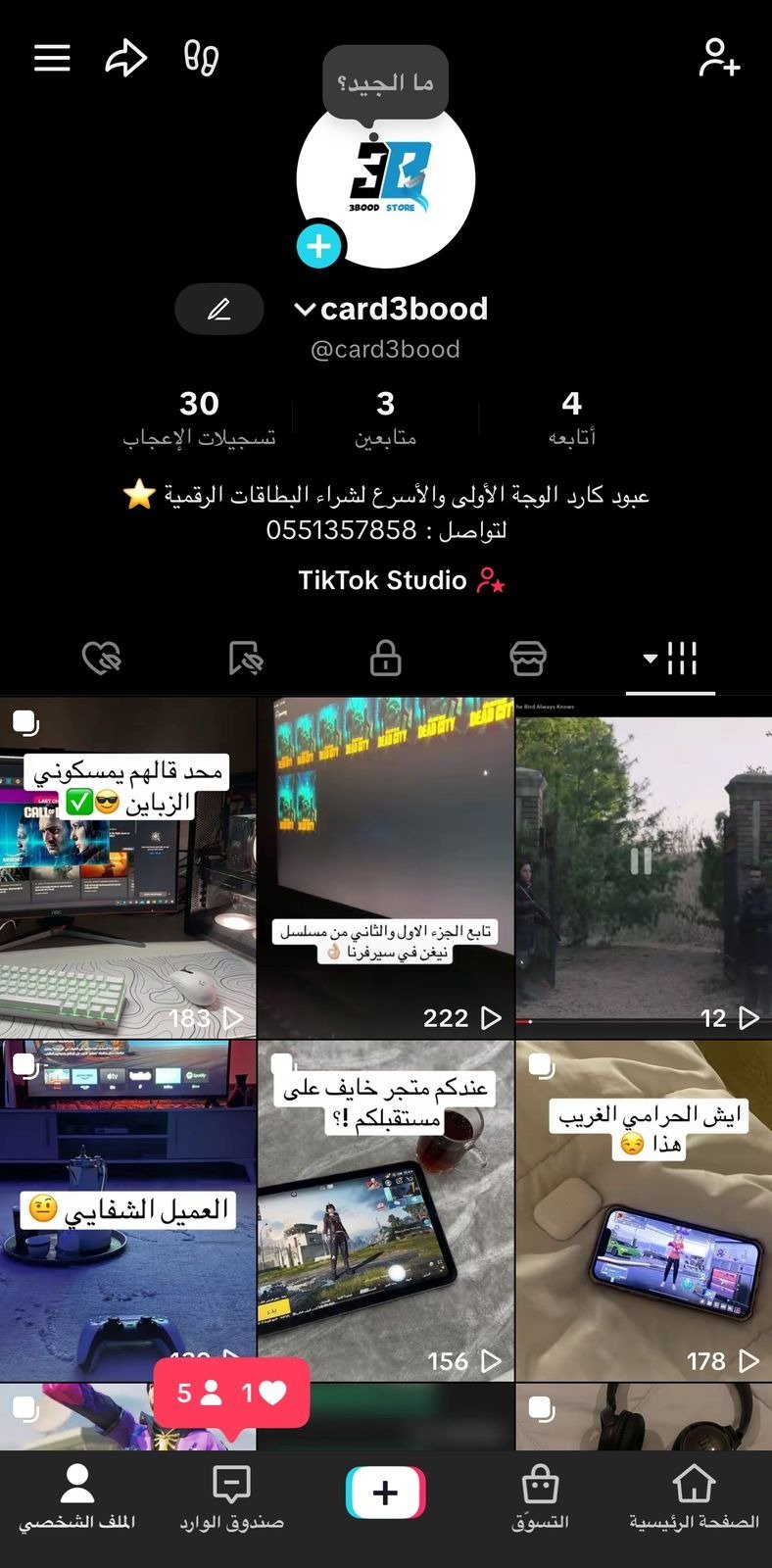772x1568 pixels.
Task: Share the profile via arrow icon
Action: [x=126, y=58]
